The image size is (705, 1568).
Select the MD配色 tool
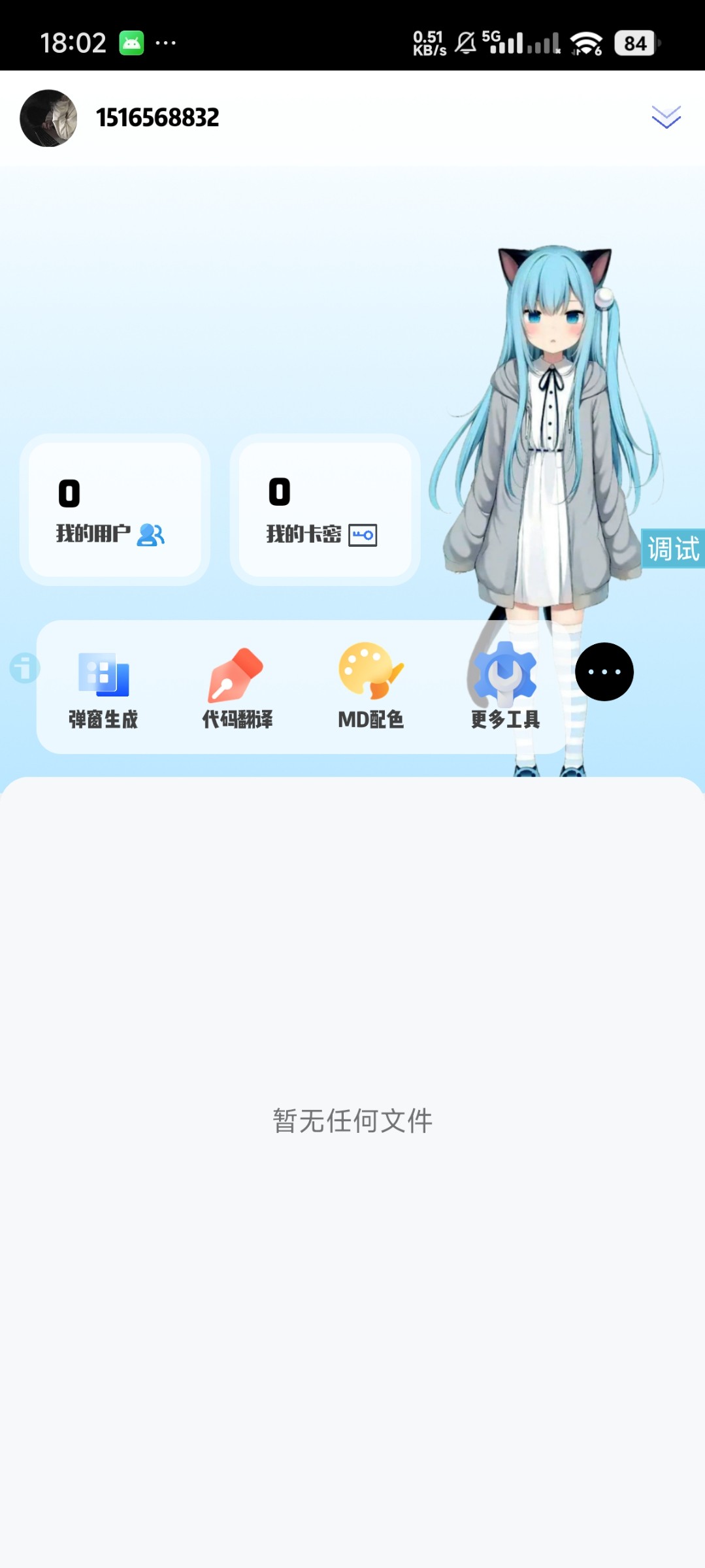click(x=370, y=687)
